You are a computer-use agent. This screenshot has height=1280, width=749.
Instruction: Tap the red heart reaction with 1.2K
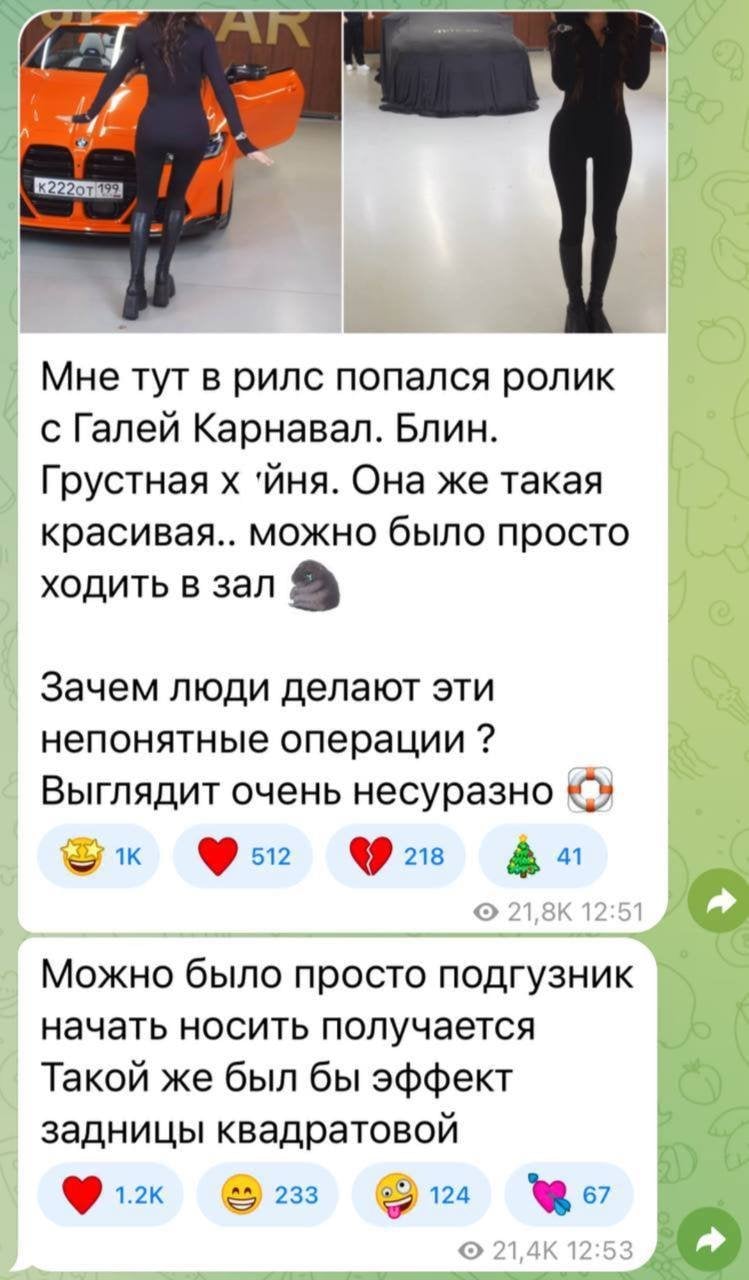click(110, 1195)
